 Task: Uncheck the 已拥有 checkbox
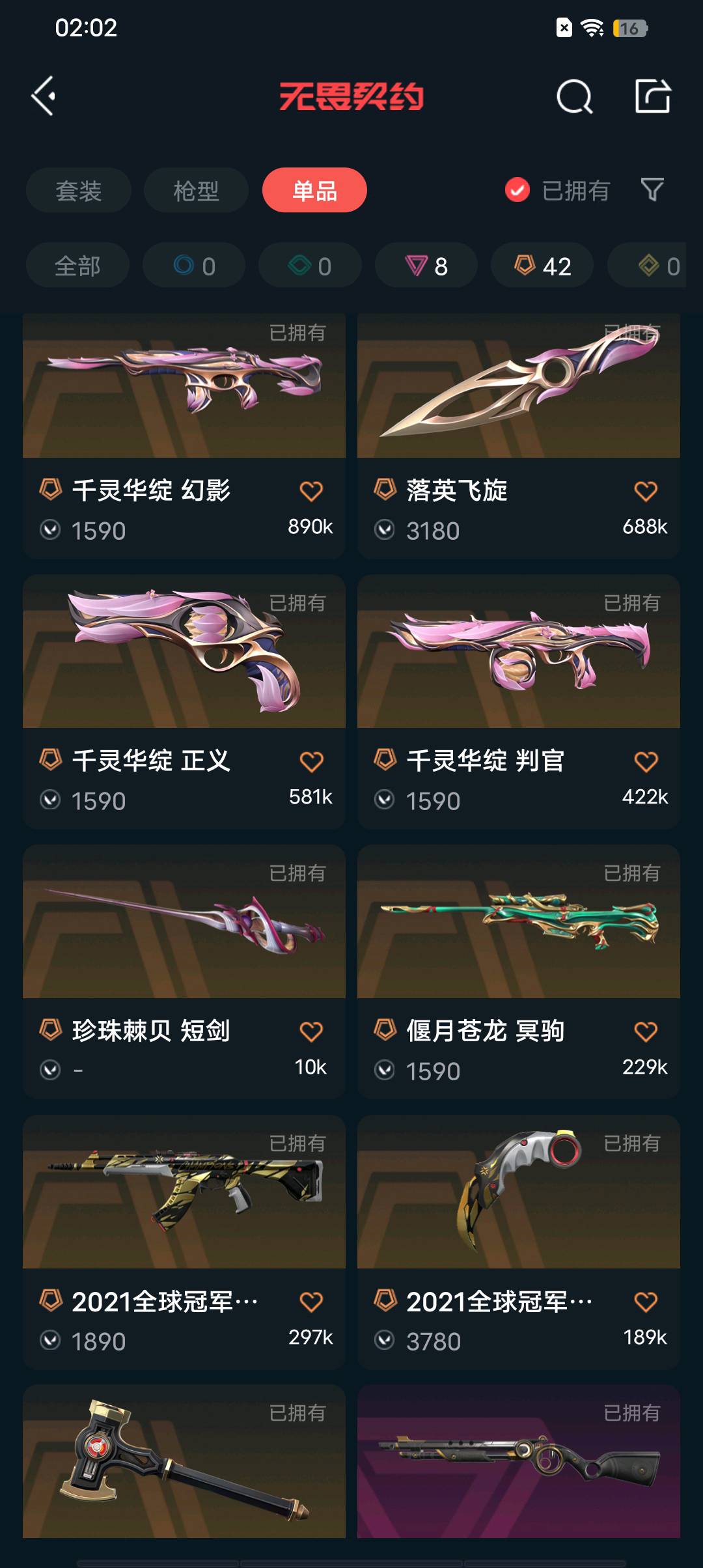point(517,190)
